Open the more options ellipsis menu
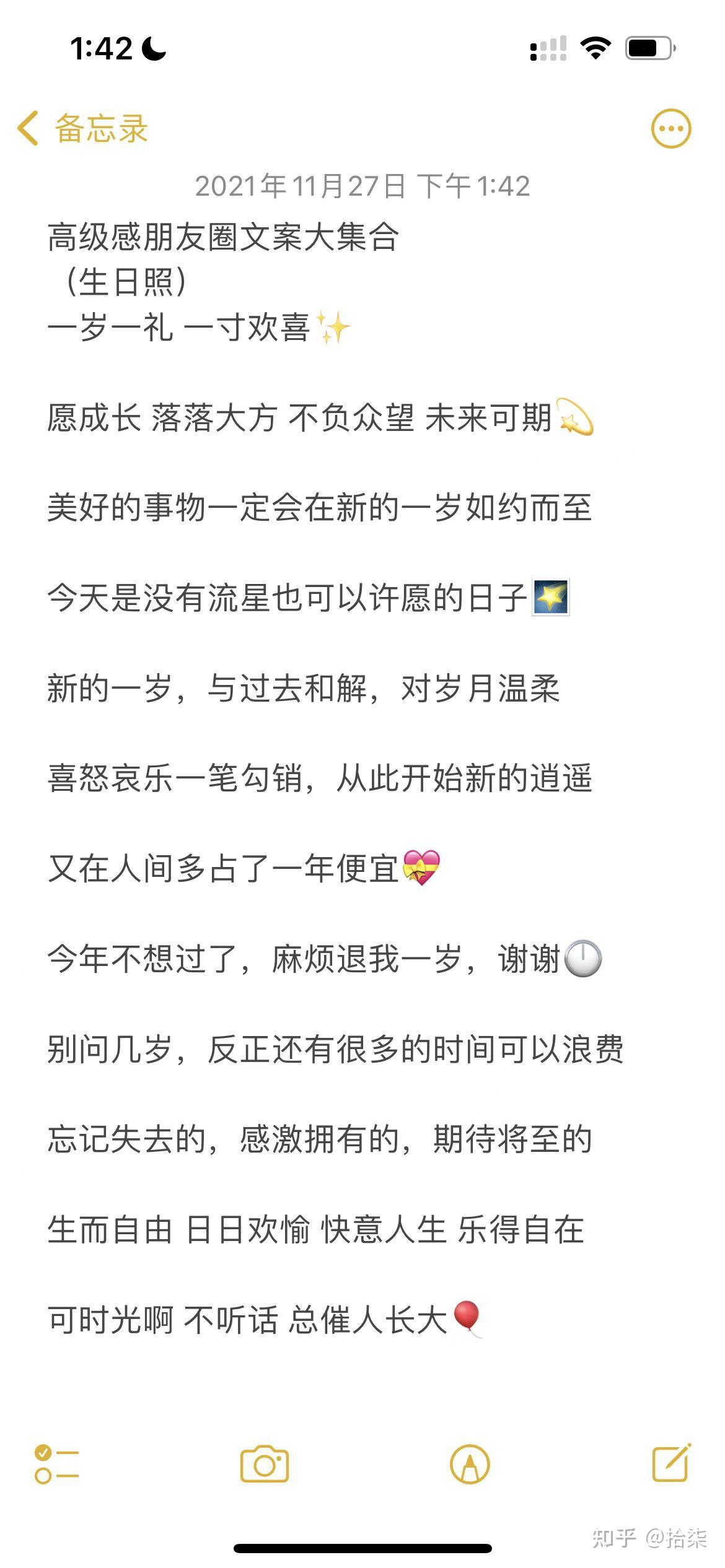The width and height of the screenshot is (725, 1568). [670, 129]
